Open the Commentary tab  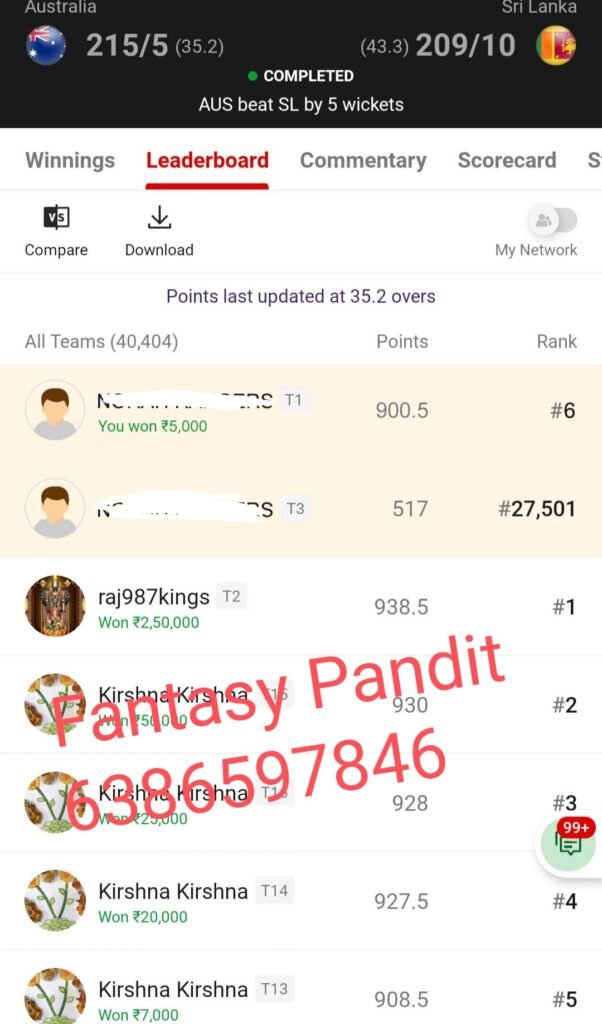coord(363,161)
